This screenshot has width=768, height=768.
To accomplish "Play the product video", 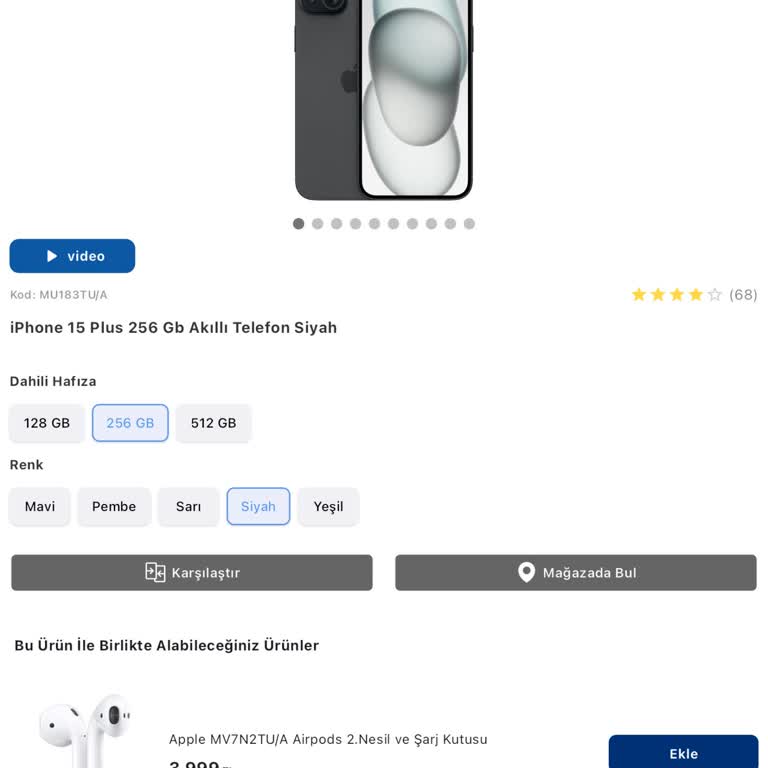I will [x=72, y=256].
